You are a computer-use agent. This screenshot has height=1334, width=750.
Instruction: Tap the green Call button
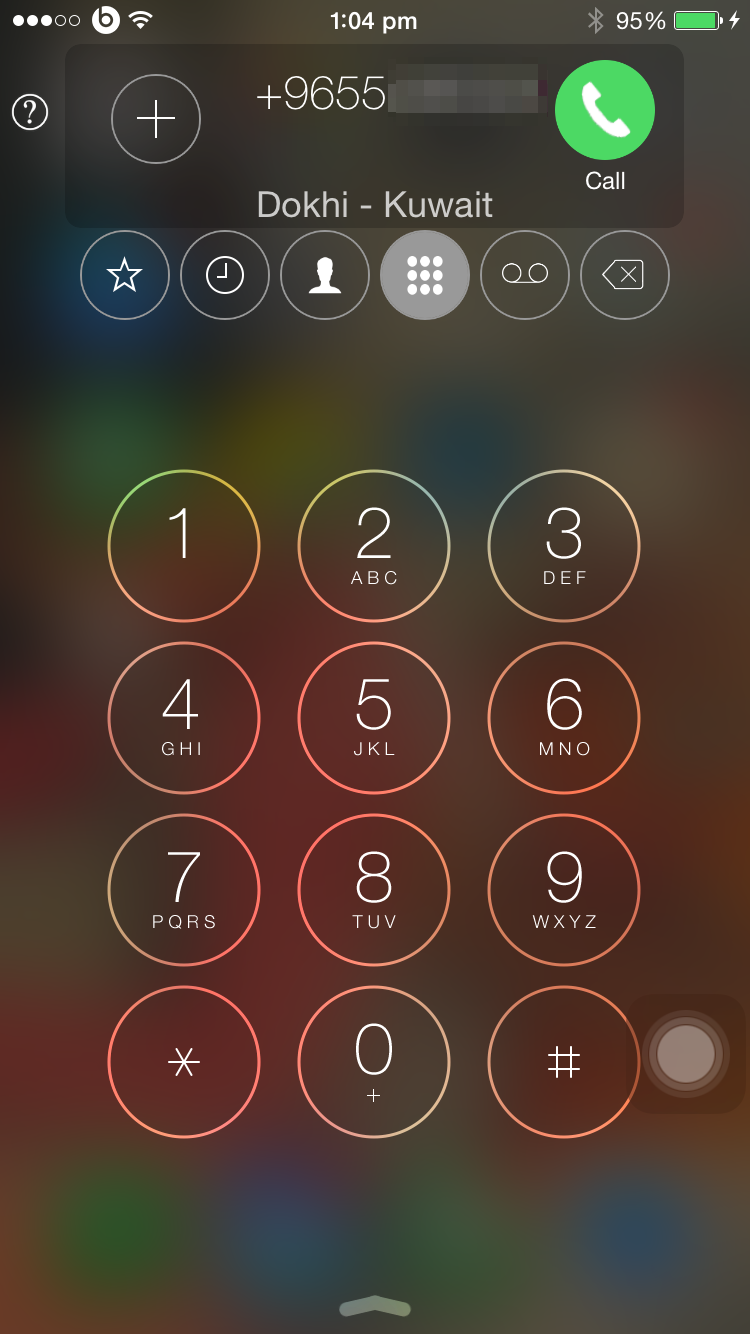(605, 111)
